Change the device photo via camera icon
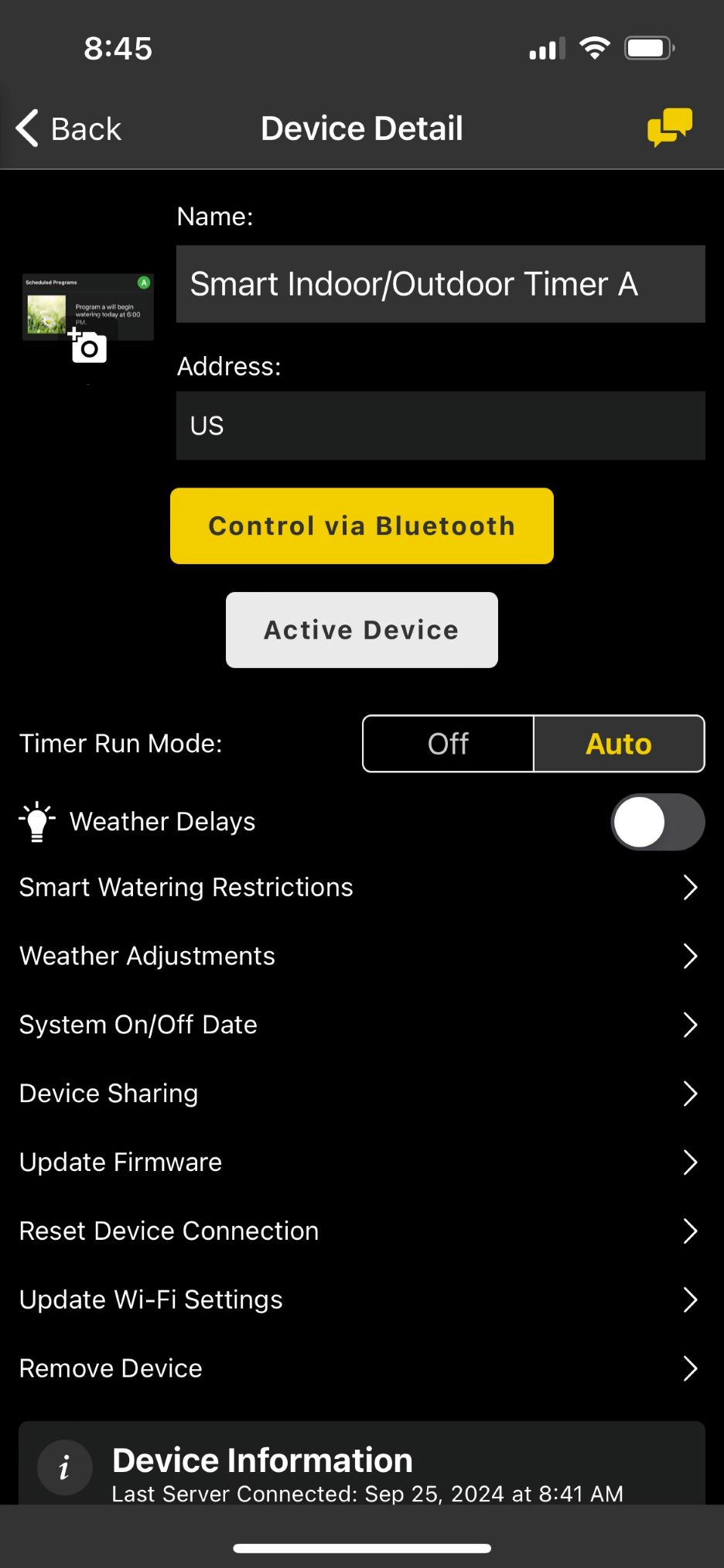 pos(88,346)
